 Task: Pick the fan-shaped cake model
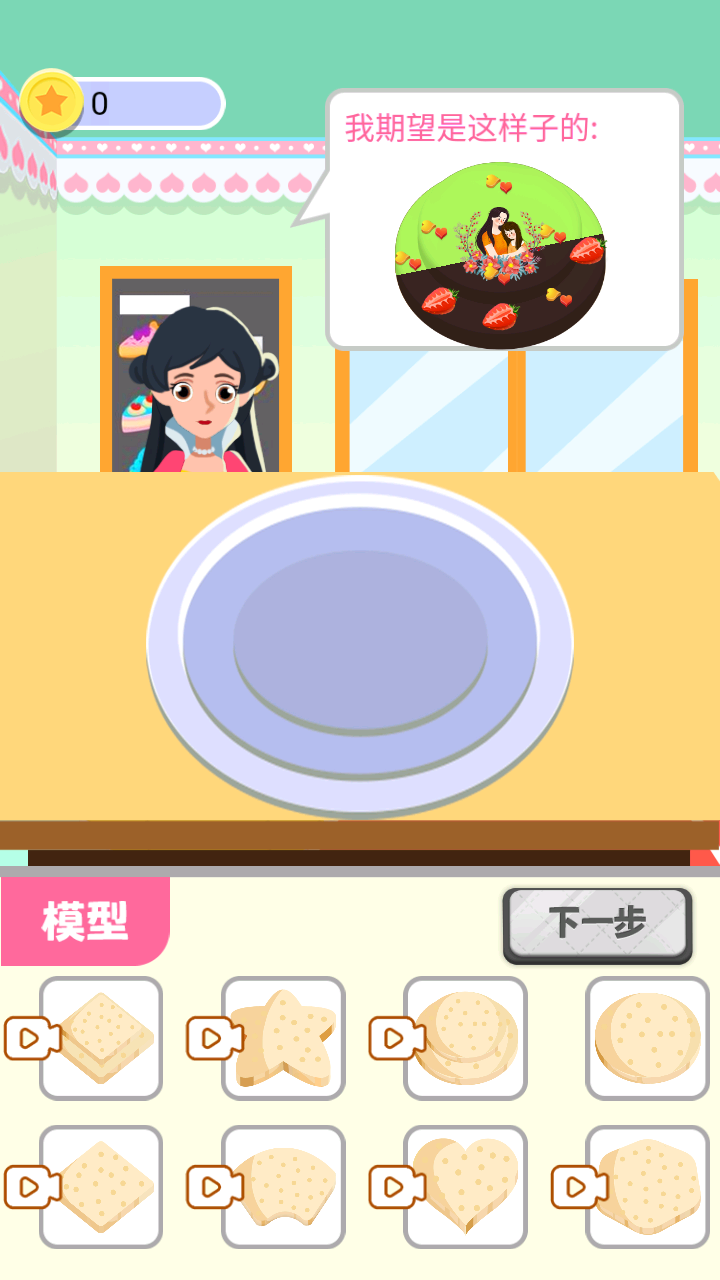coord(283,1187)
